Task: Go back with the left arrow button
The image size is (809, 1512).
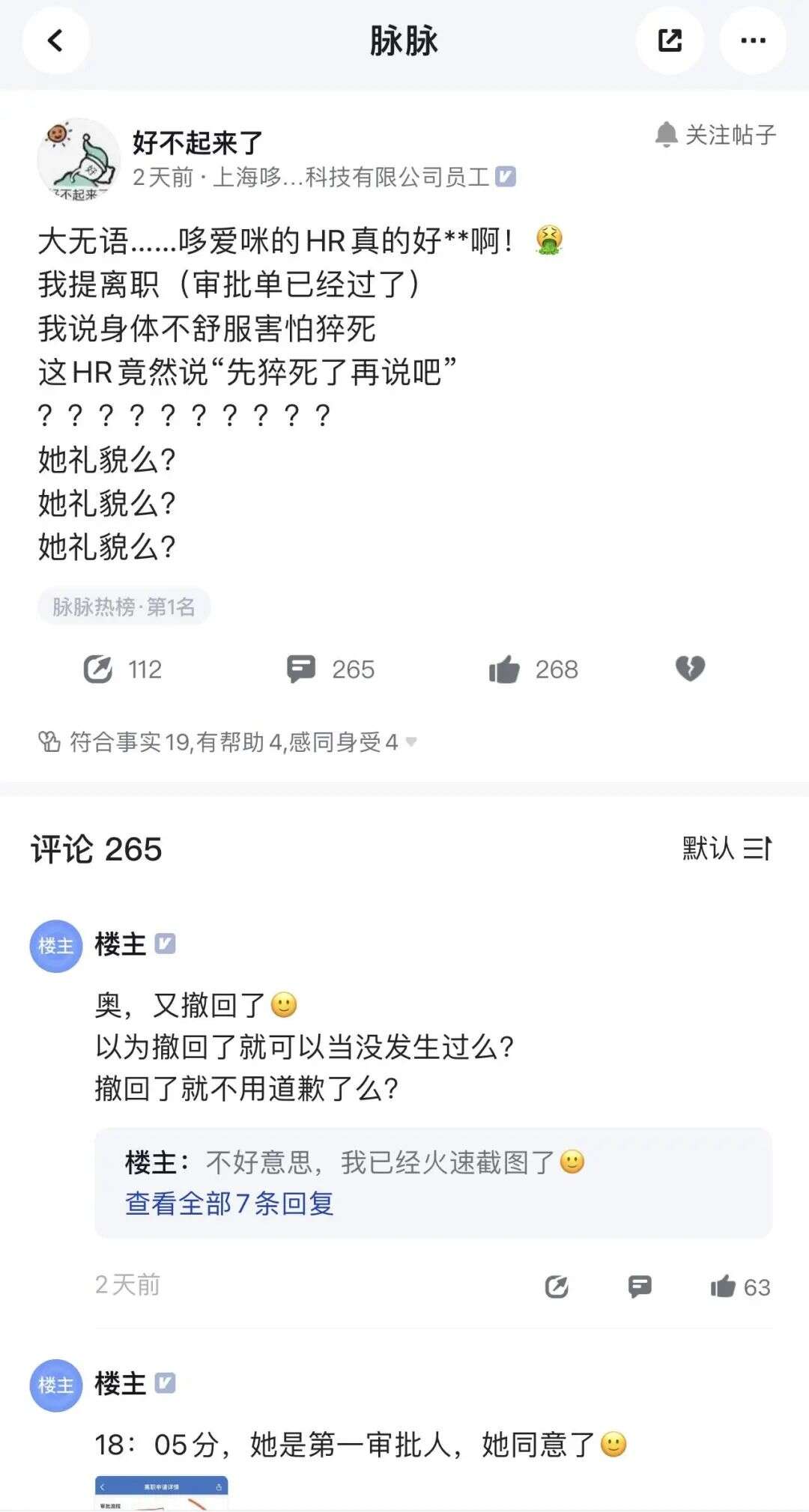Action: pyautogui.click(x=55, y=41)
